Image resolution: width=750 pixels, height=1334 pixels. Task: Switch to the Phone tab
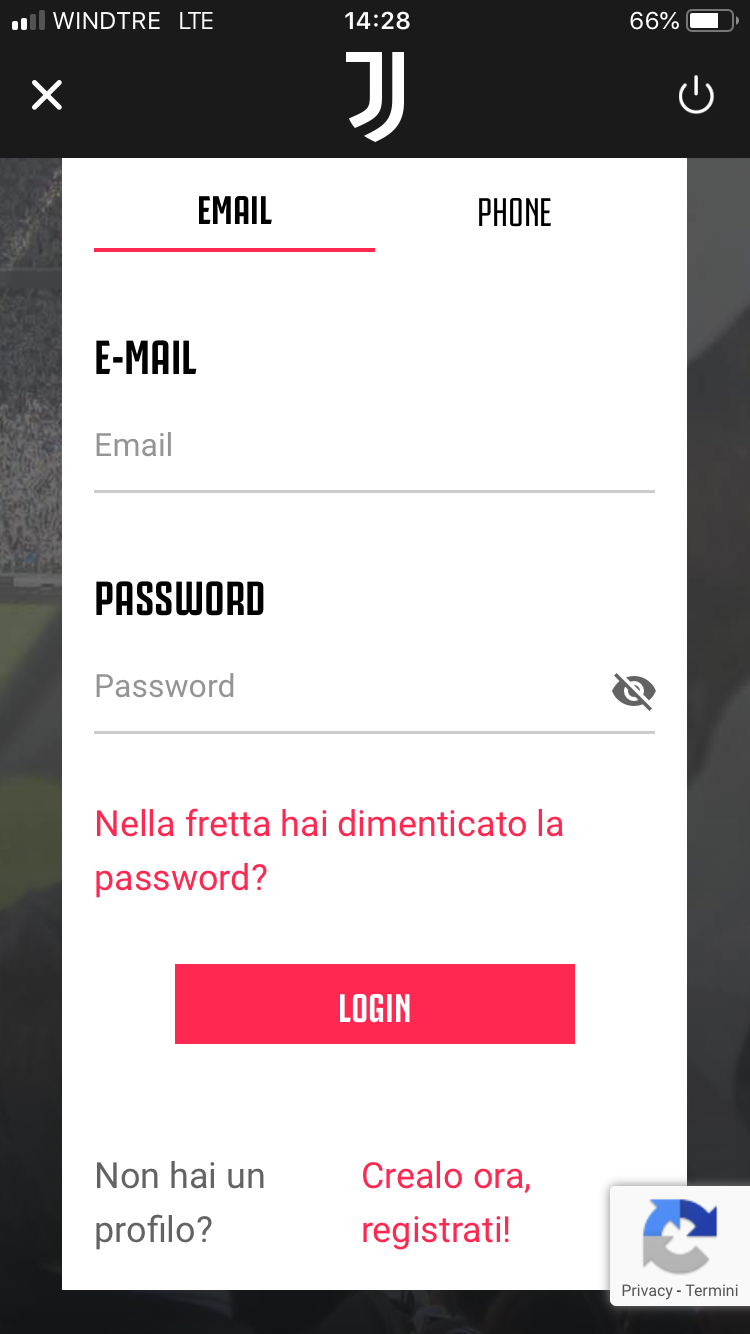(x=514, y=213)
